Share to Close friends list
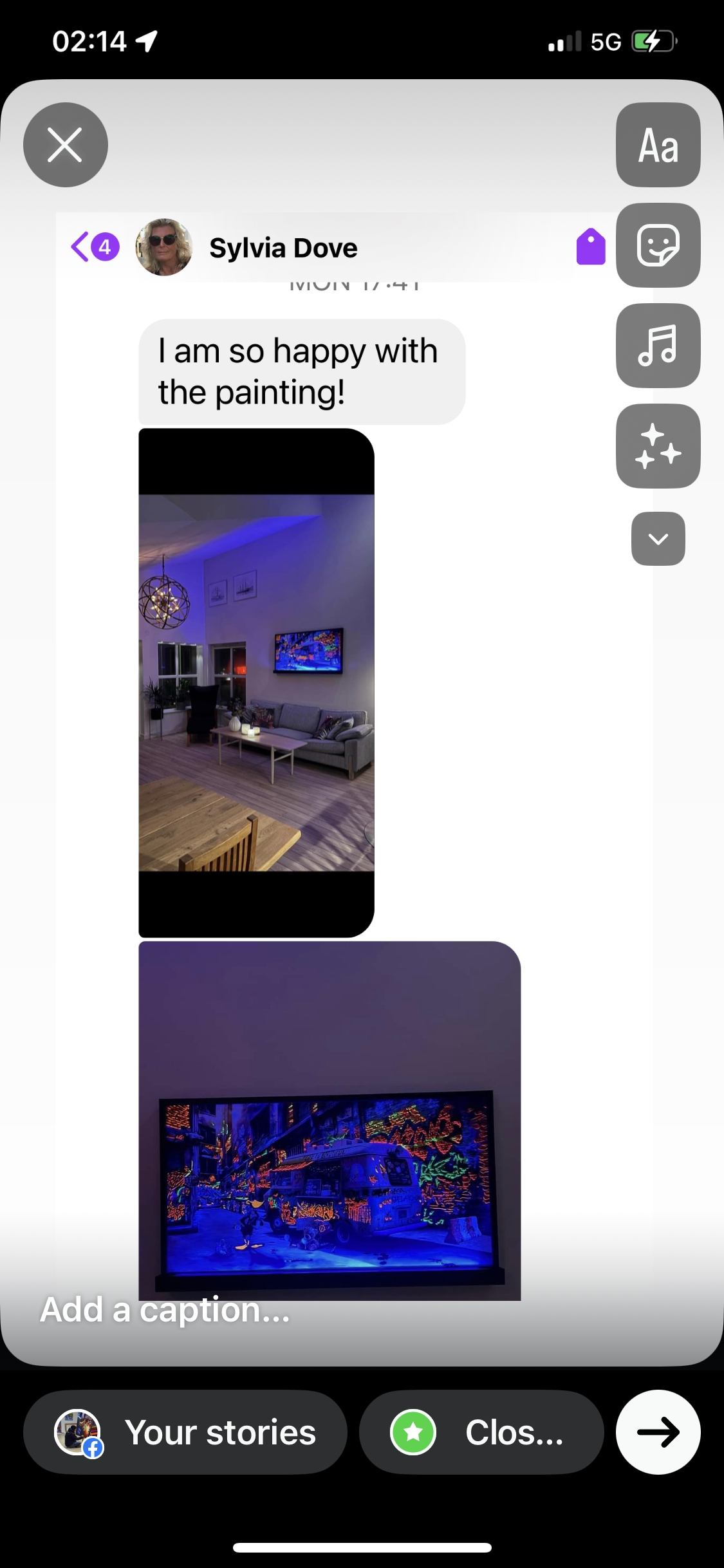The height and width of the screenshot is (1568, 724). point(481,1432)
